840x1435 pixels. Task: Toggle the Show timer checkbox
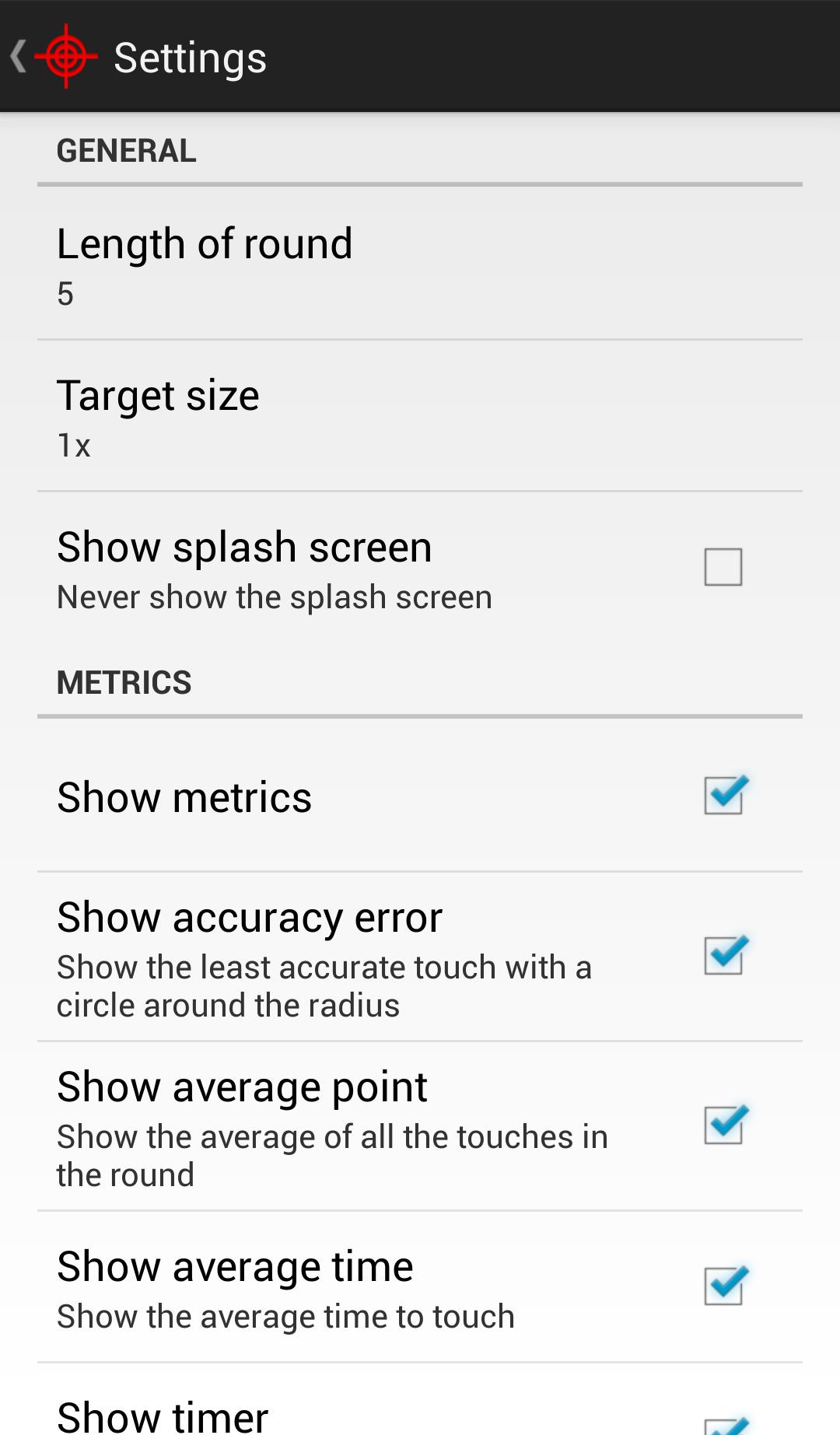(724, 1425)
